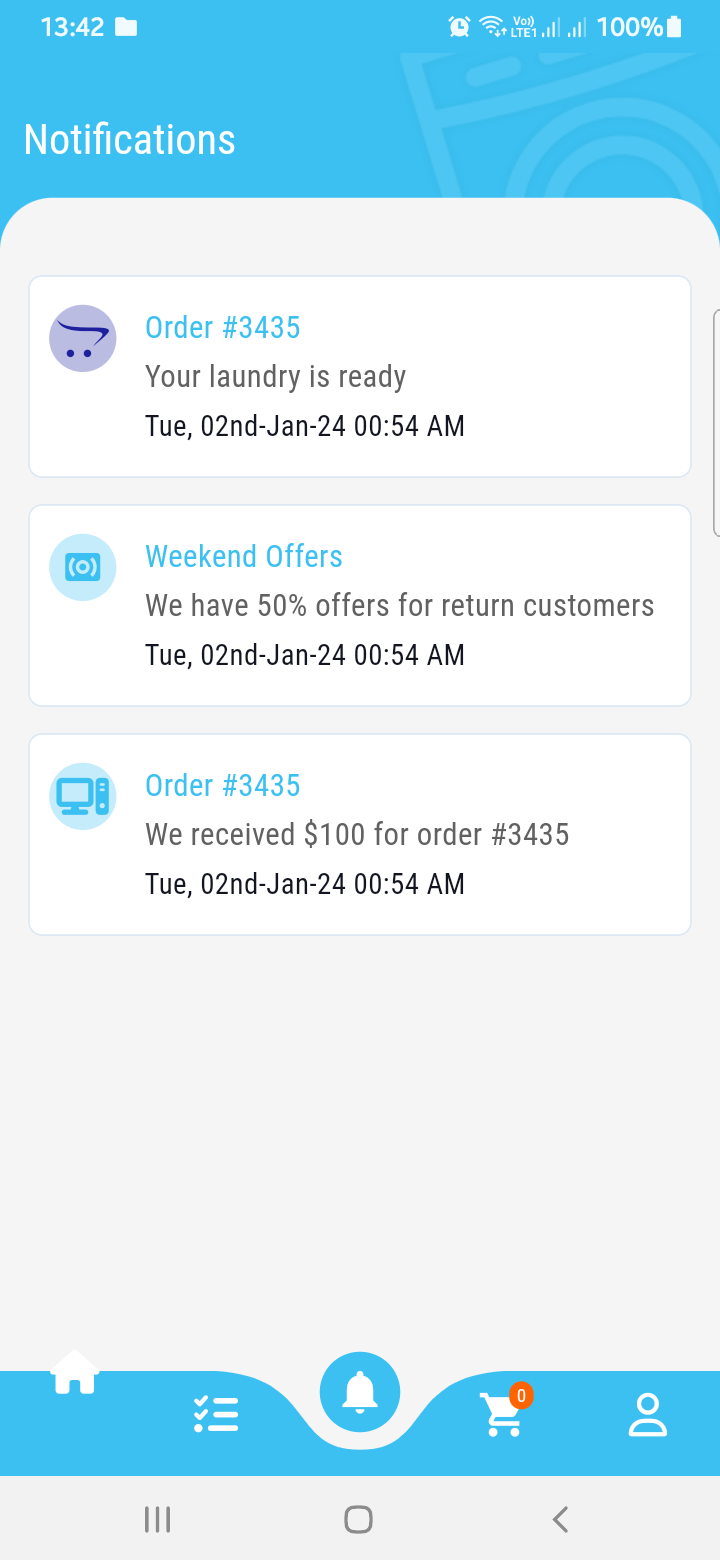Open the system recent apps view

click(158, 1520)
